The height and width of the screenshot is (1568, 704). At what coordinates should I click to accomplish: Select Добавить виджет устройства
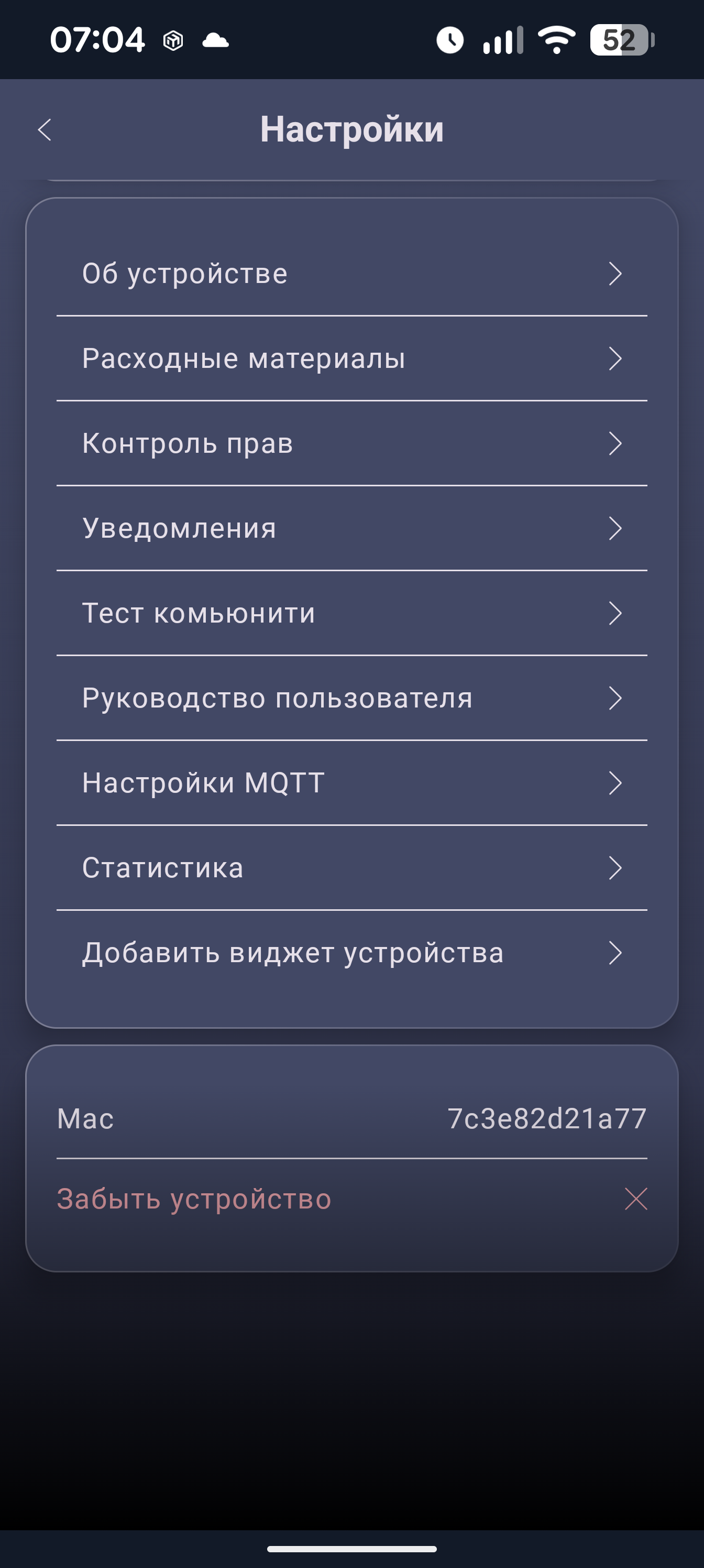pos(351,953)
